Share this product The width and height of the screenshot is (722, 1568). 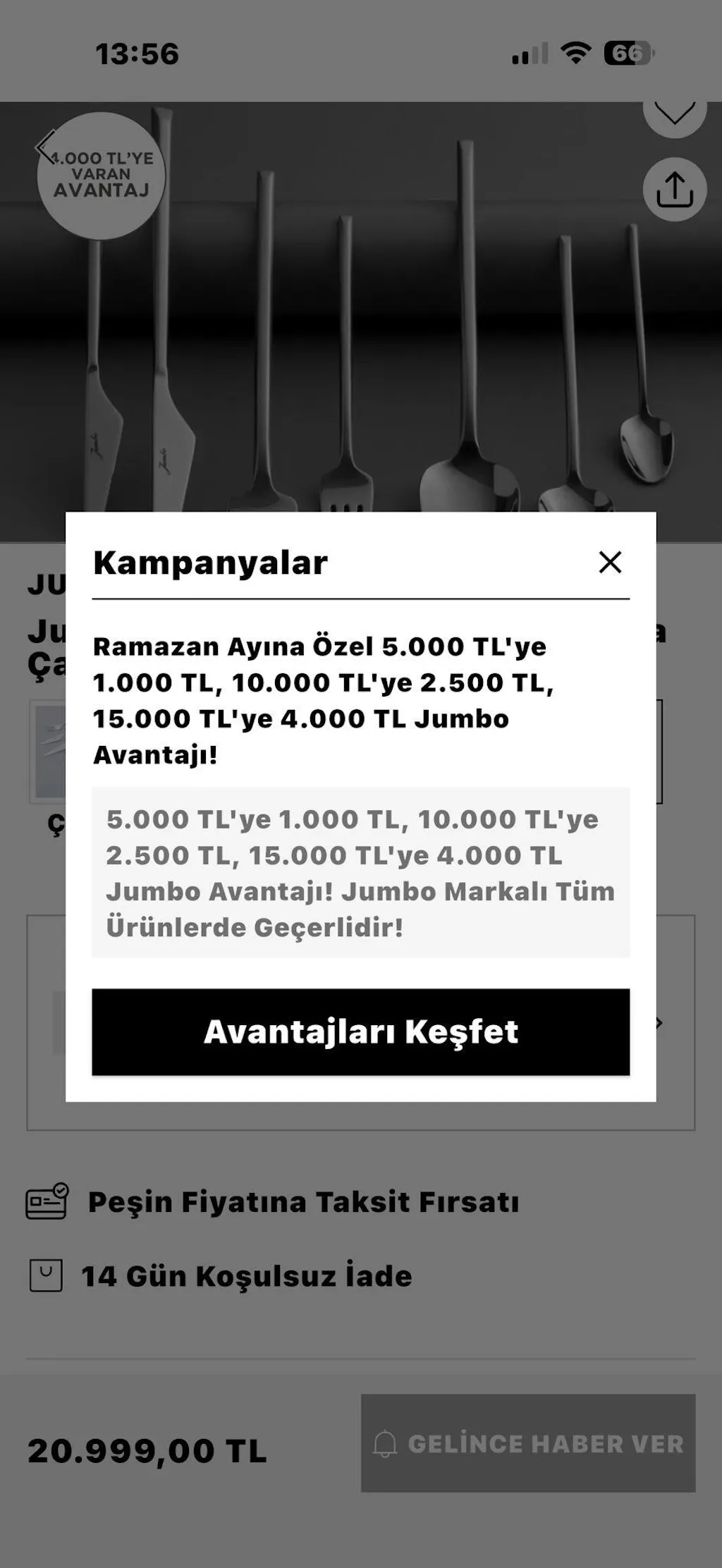(674, 190)
